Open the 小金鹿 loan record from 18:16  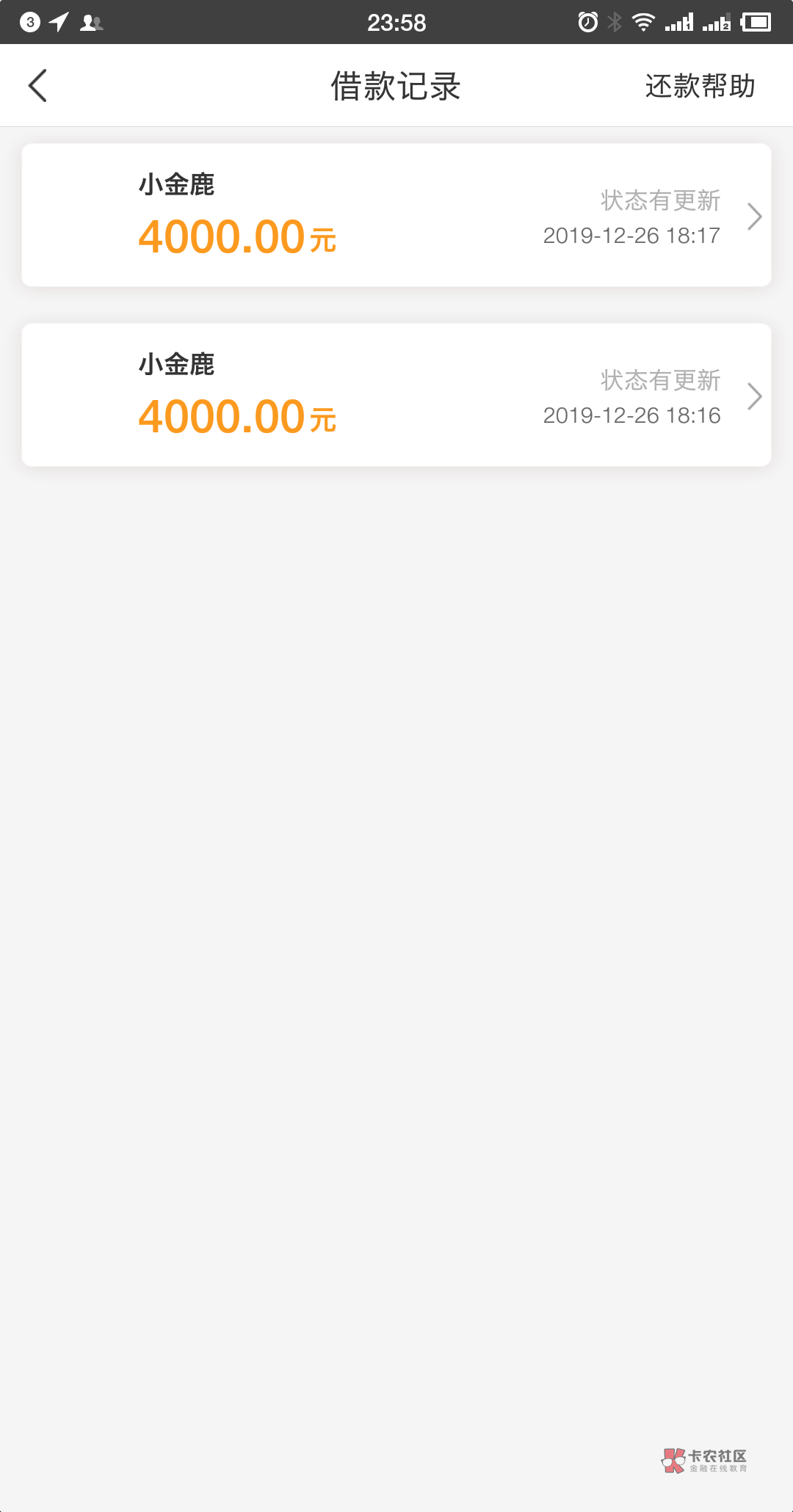tap(396, 395)
